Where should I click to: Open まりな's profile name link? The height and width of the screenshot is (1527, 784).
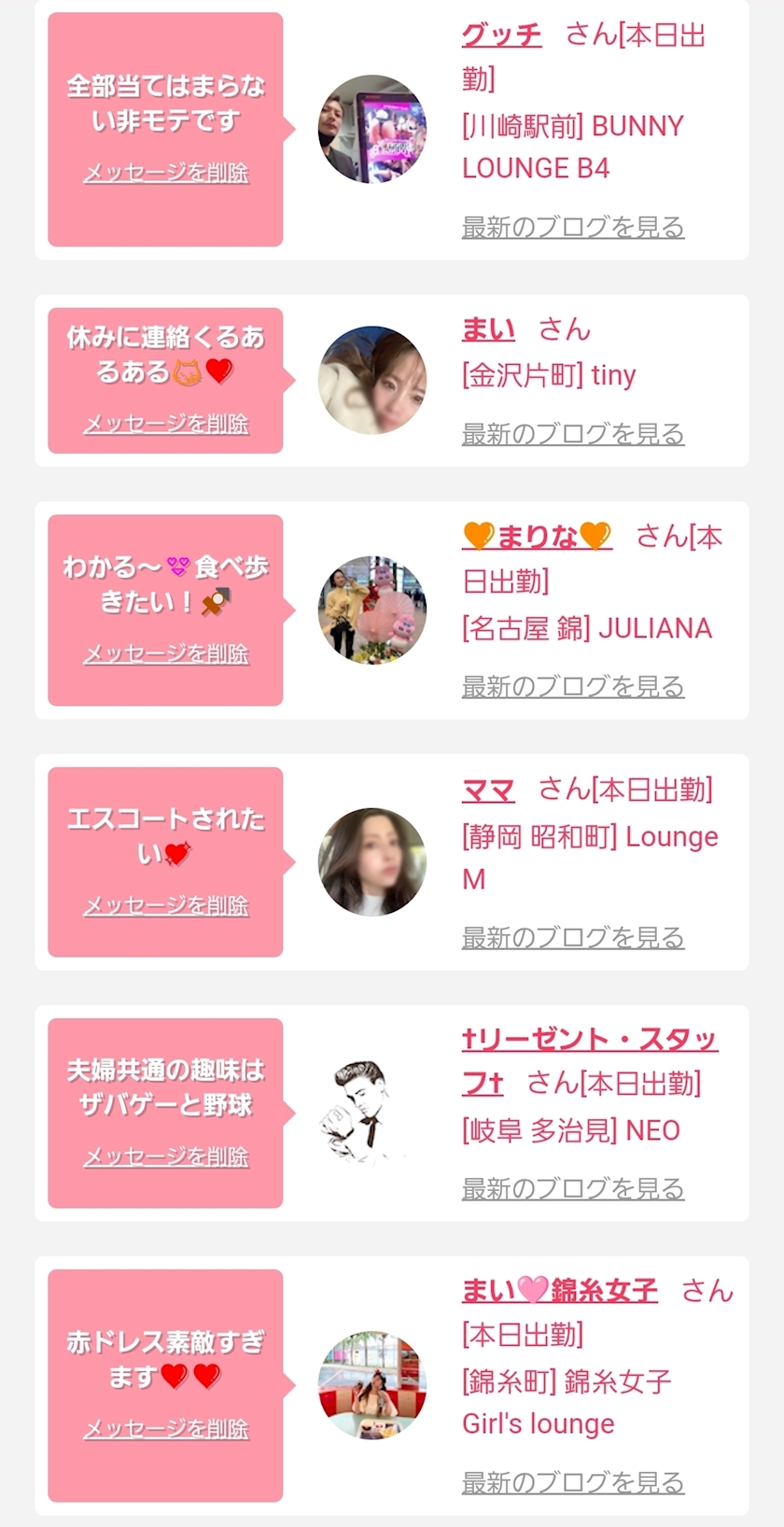click(x=537, y=537)
